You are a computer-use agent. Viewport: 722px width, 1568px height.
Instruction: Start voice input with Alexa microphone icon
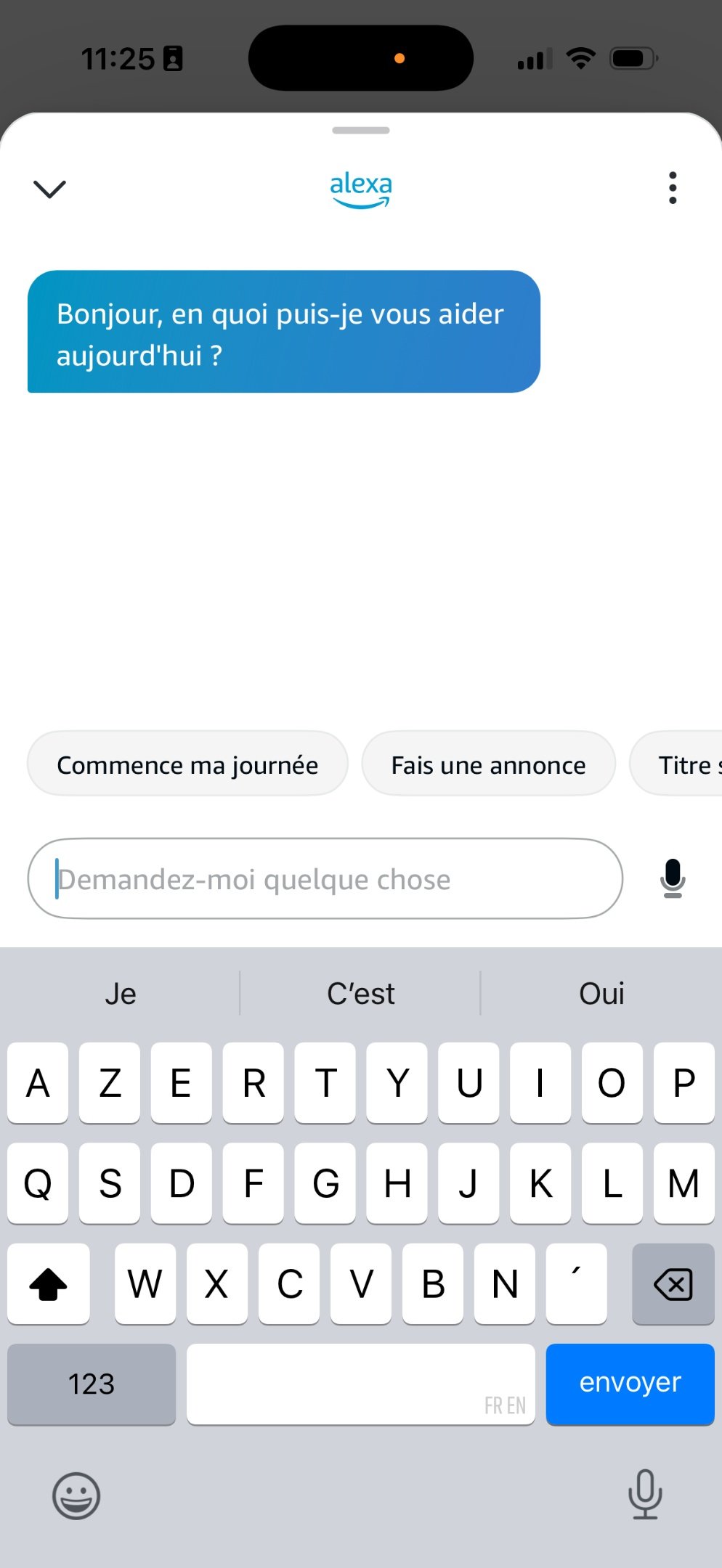point(673,878)
